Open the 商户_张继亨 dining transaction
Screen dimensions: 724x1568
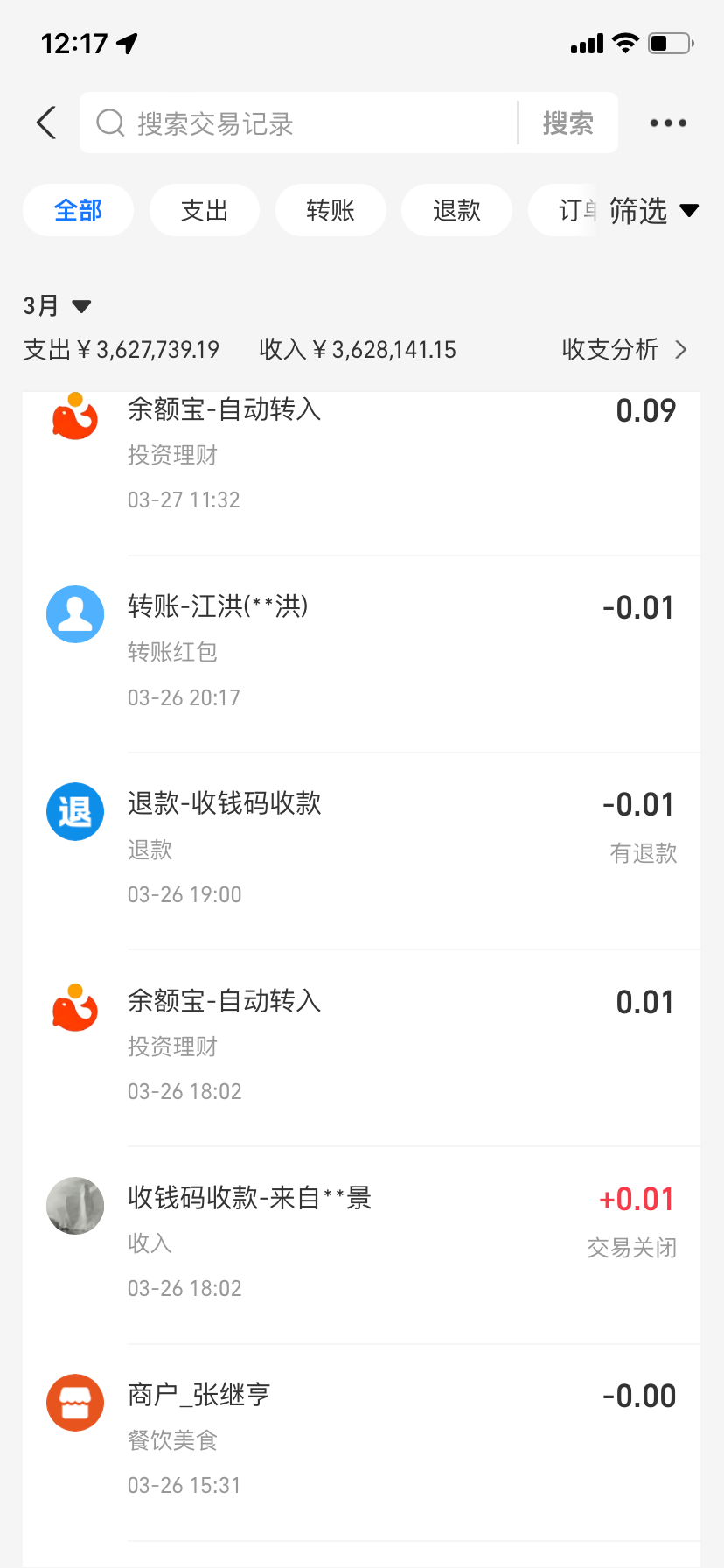361,1439
